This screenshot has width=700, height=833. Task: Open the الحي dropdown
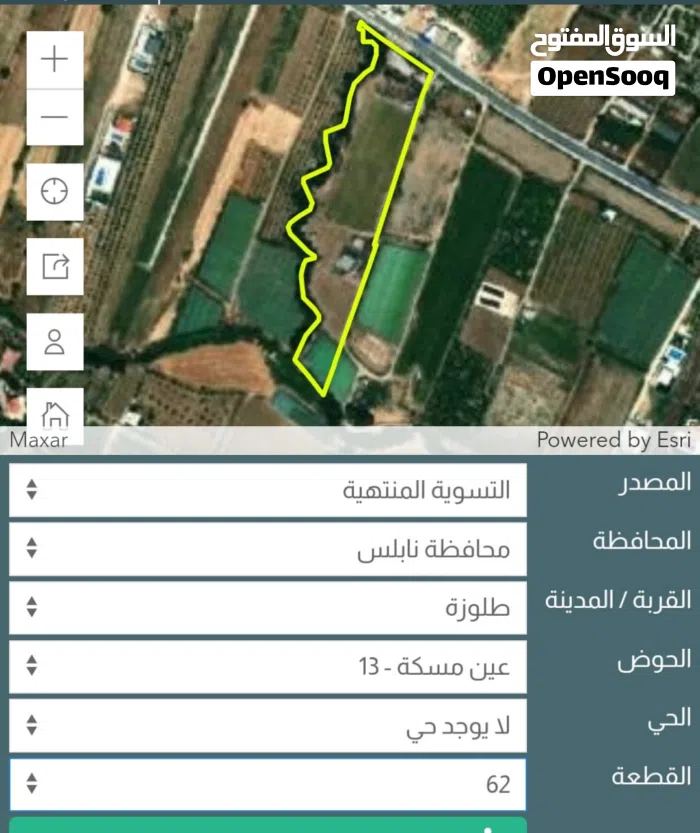[268, 725]
